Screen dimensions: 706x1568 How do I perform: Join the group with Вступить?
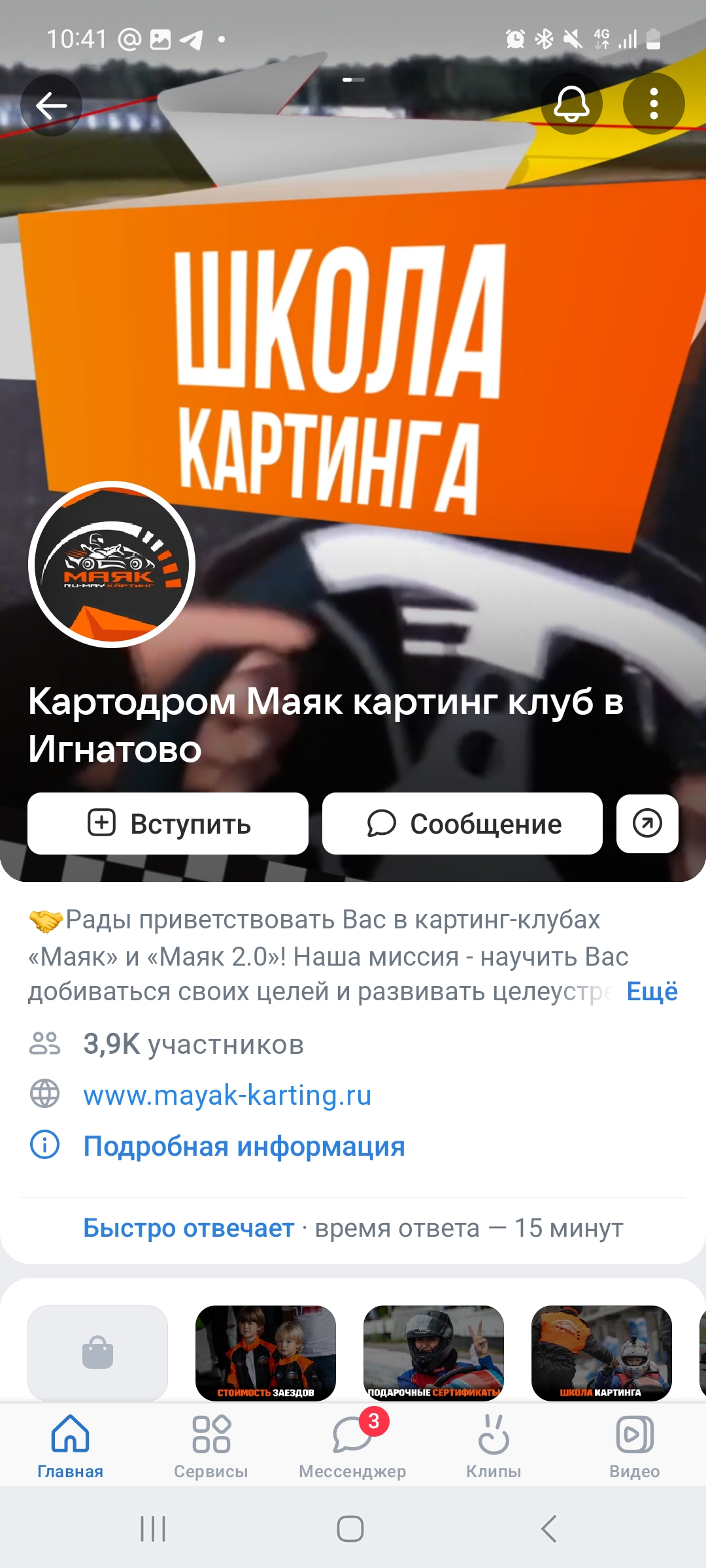tap(168, 824)
